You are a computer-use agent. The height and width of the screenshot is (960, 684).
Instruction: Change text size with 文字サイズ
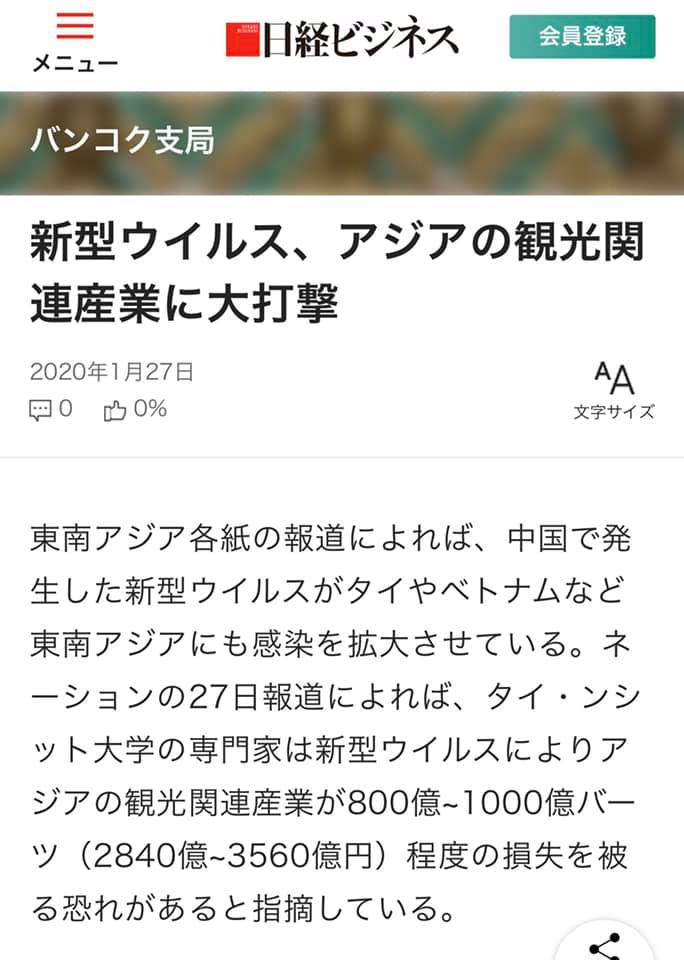614,390
